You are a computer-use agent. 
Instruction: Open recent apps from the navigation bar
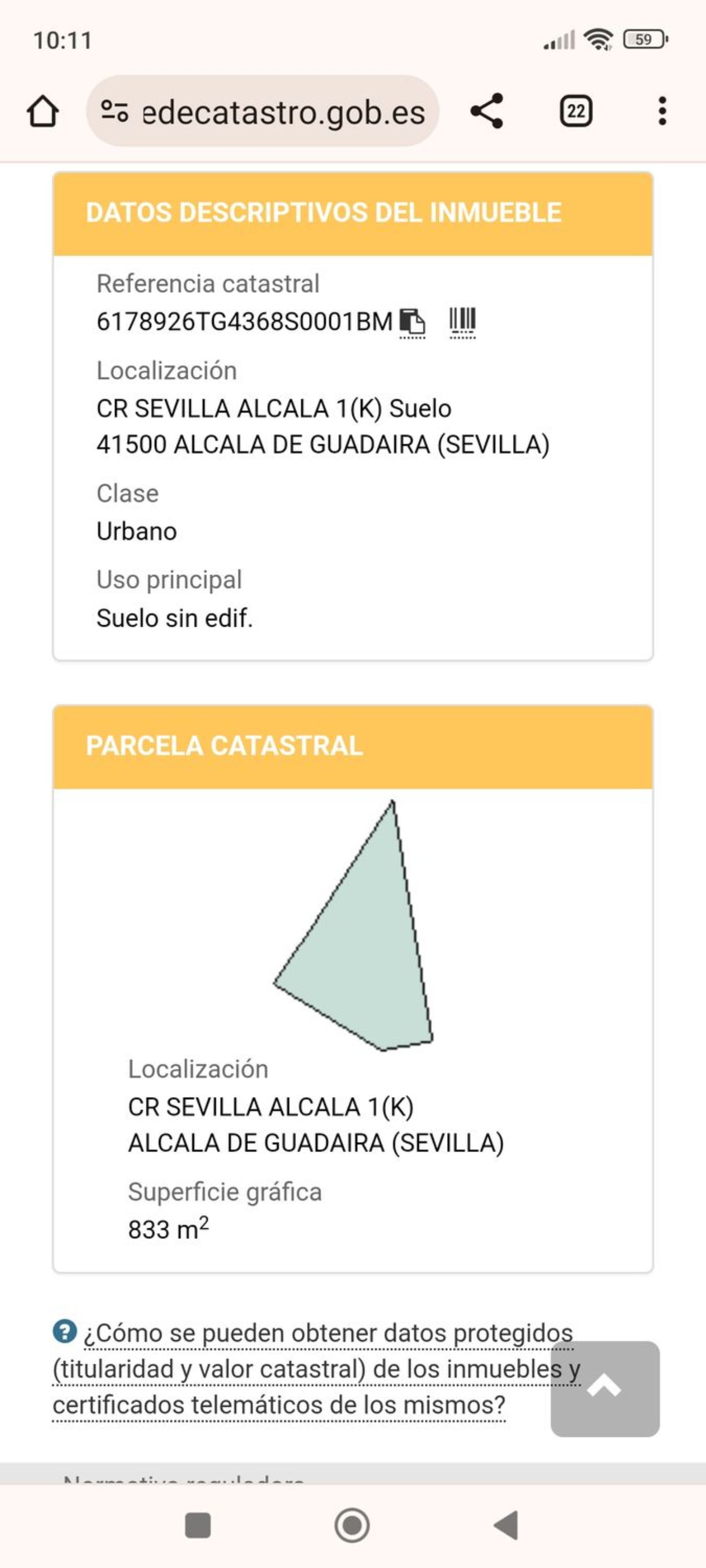click(197, 1525)
